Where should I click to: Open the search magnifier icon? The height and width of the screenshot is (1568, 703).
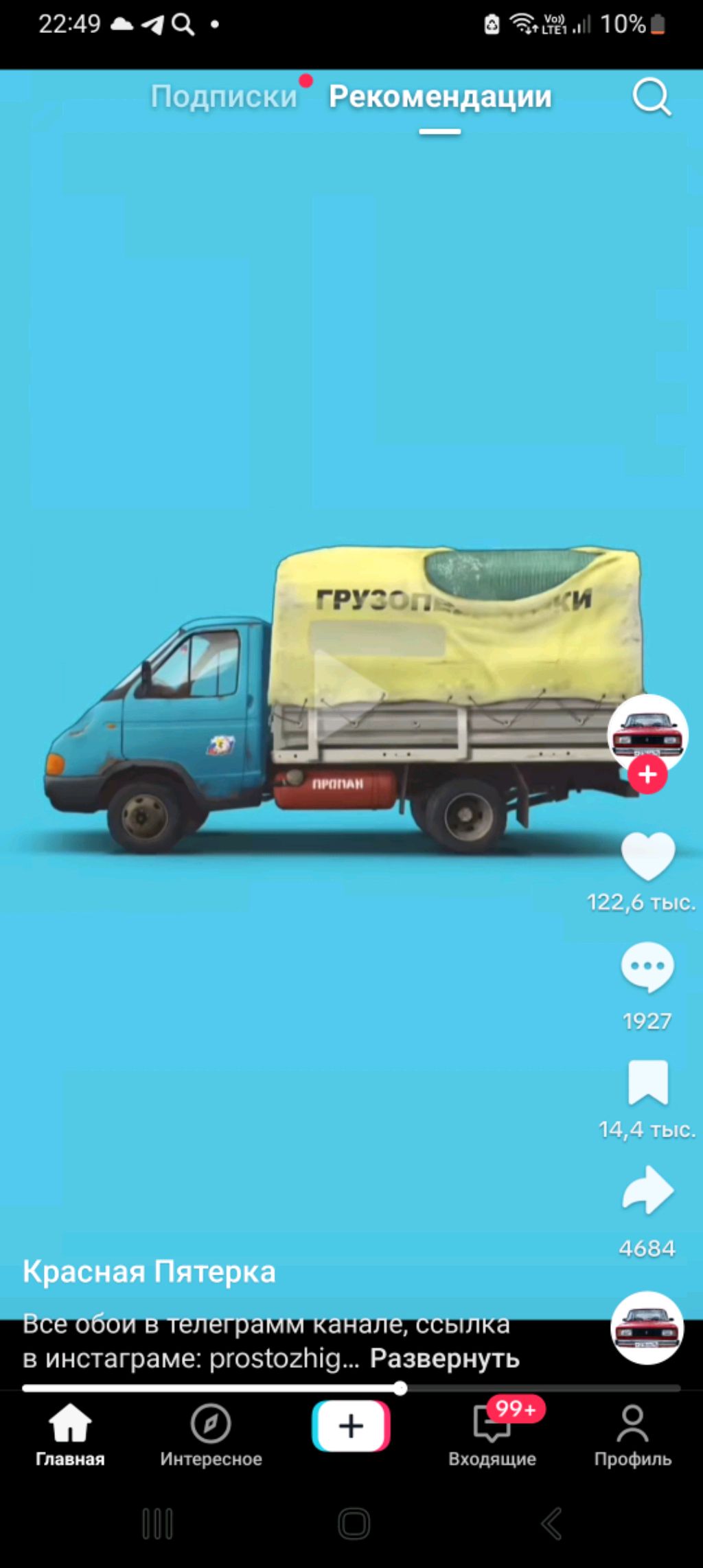coord(651,97)
